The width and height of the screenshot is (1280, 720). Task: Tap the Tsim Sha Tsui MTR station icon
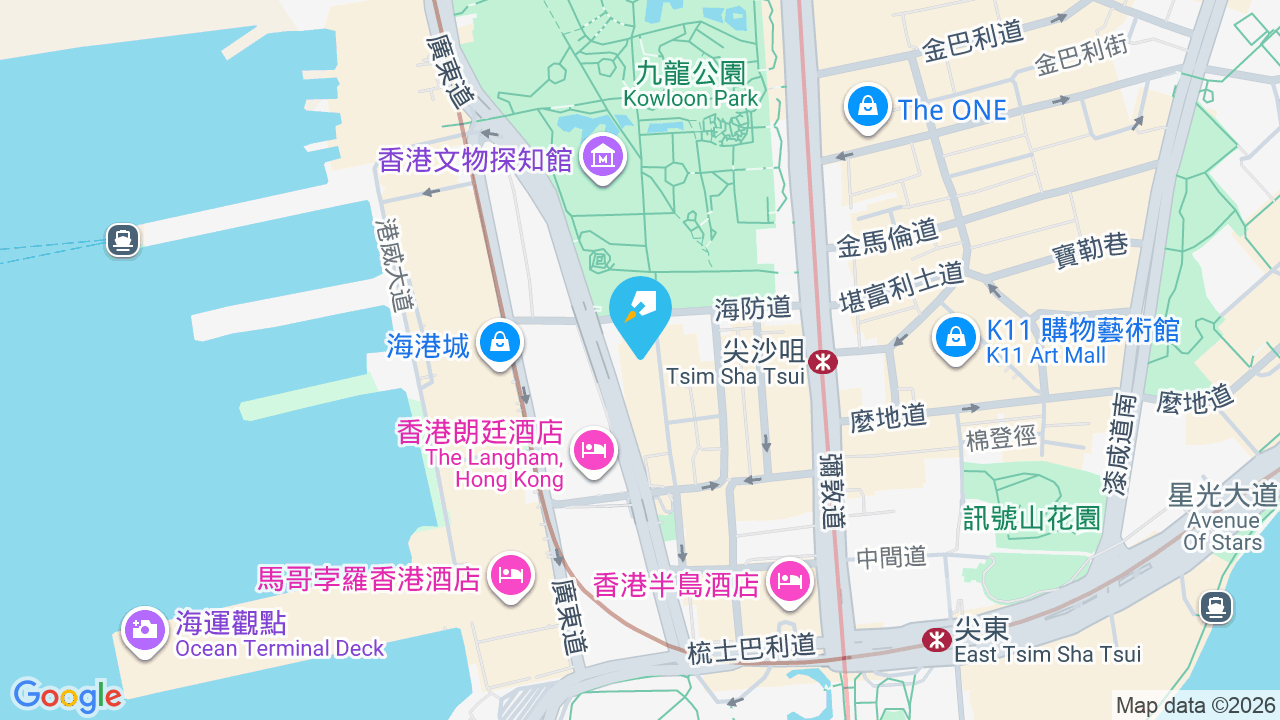point(824,361)
